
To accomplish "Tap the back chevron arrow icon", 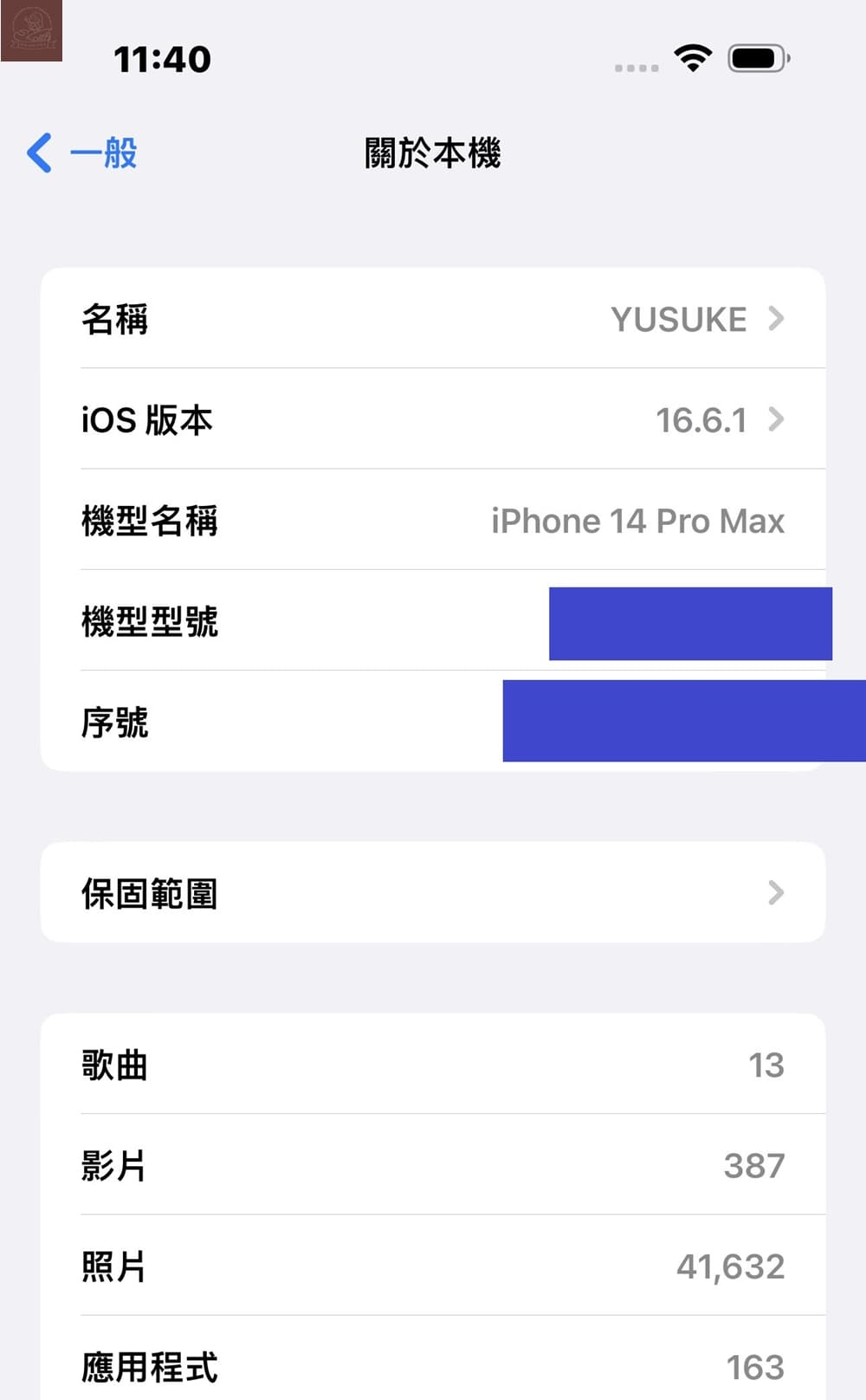I will [x=36, y=152].
